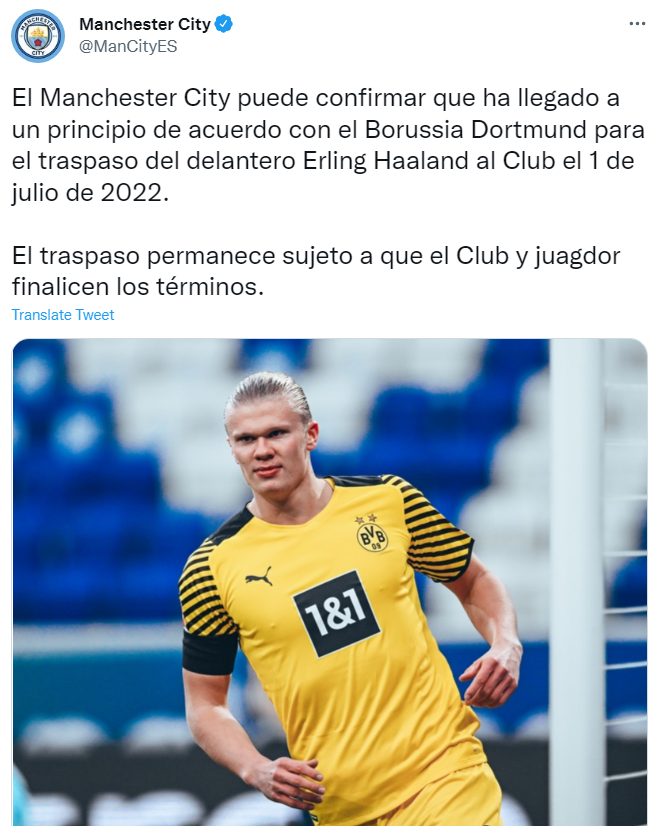Enlarge the tweet's attached photo
The height and width of the screenshot is (826, 656).
point(329,582)
